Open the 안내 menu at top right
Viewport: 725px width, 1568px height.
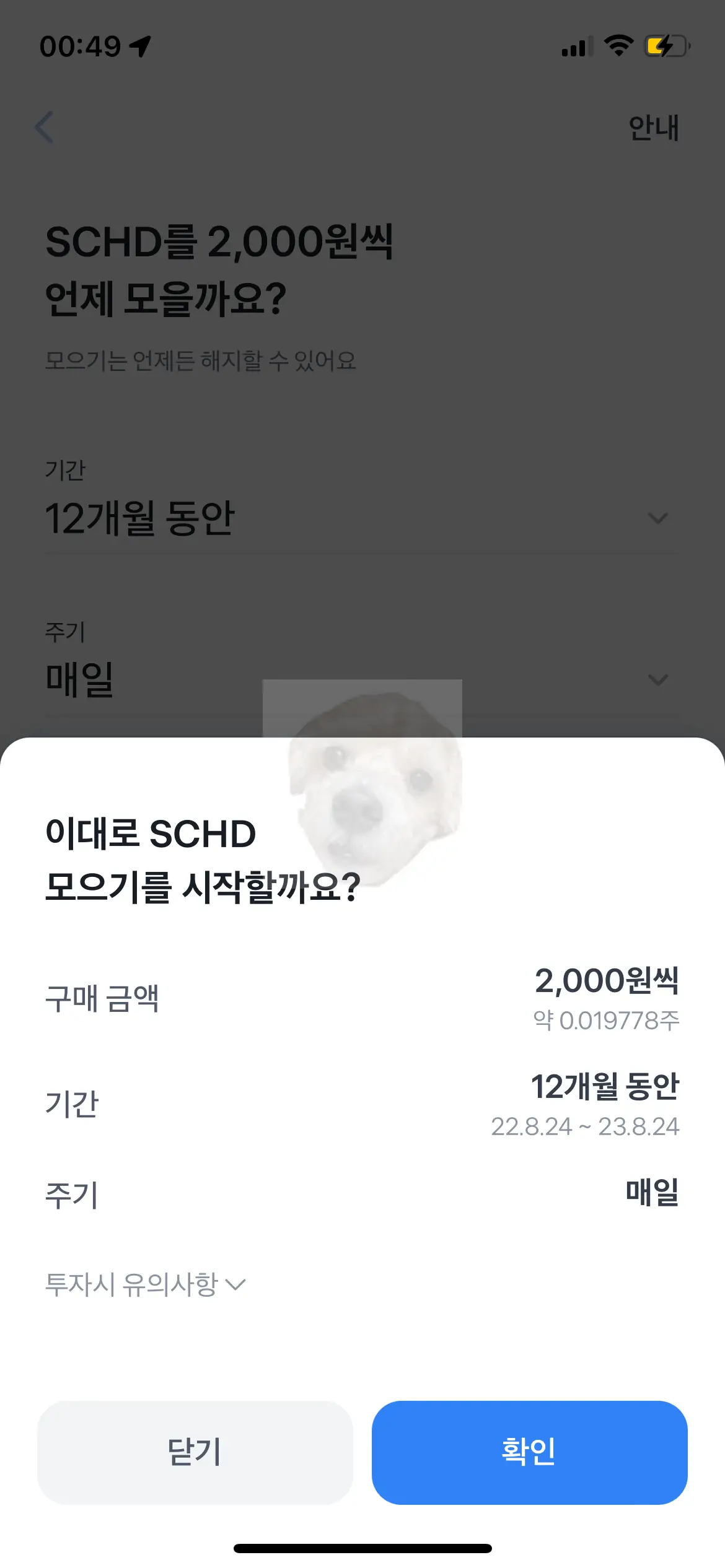(x=654, y=128)
